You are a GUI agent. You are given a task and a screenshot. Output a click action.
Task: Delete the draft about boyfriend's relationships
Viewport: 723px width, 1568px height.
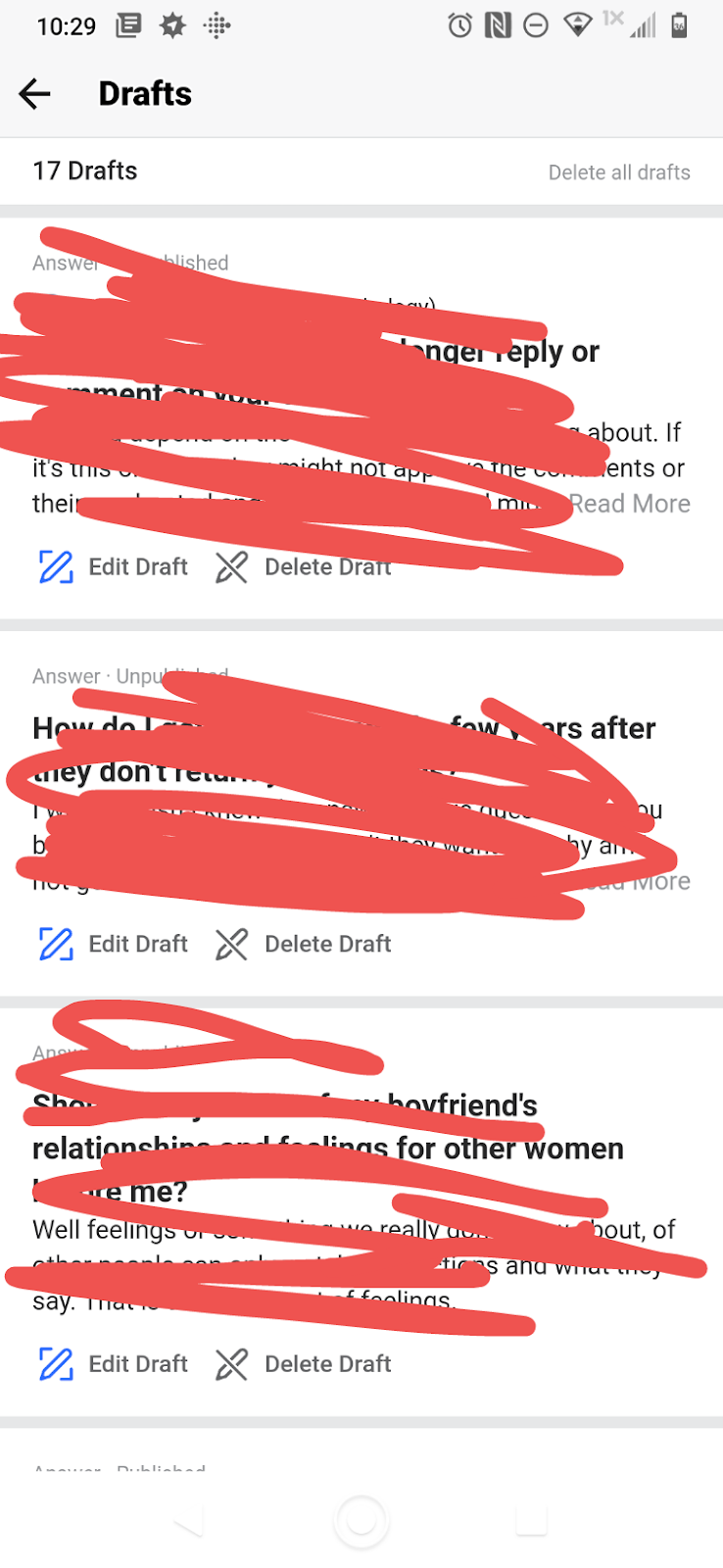tap(304, 1363)
